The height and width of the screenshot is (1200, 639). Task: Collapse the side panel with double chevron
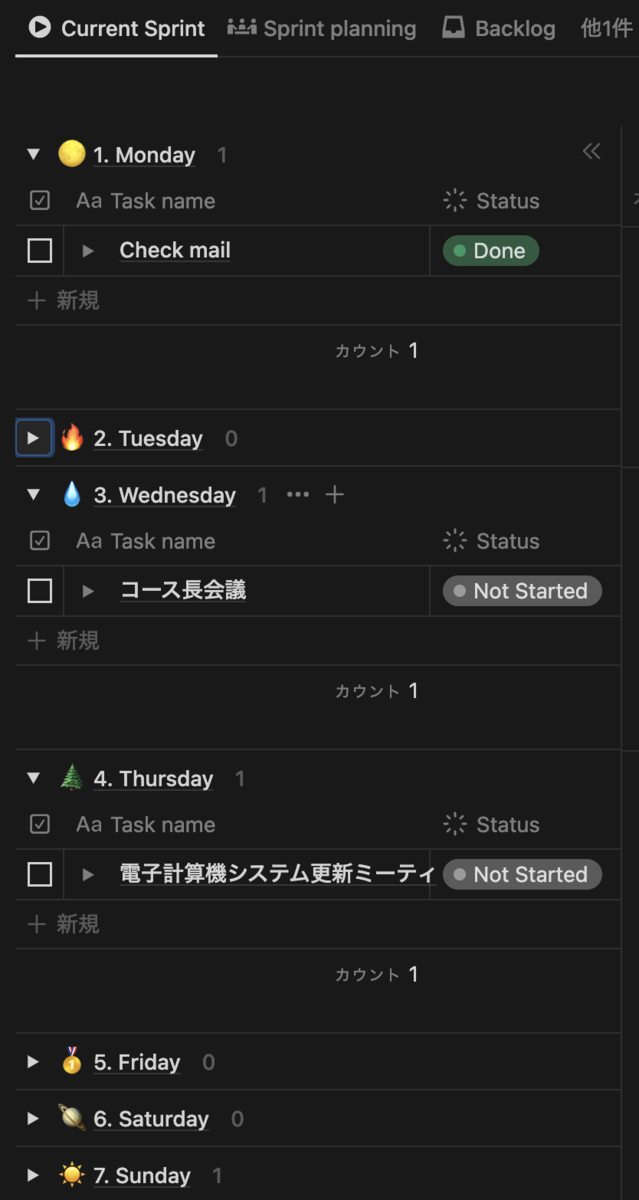(x=592, y=151)
